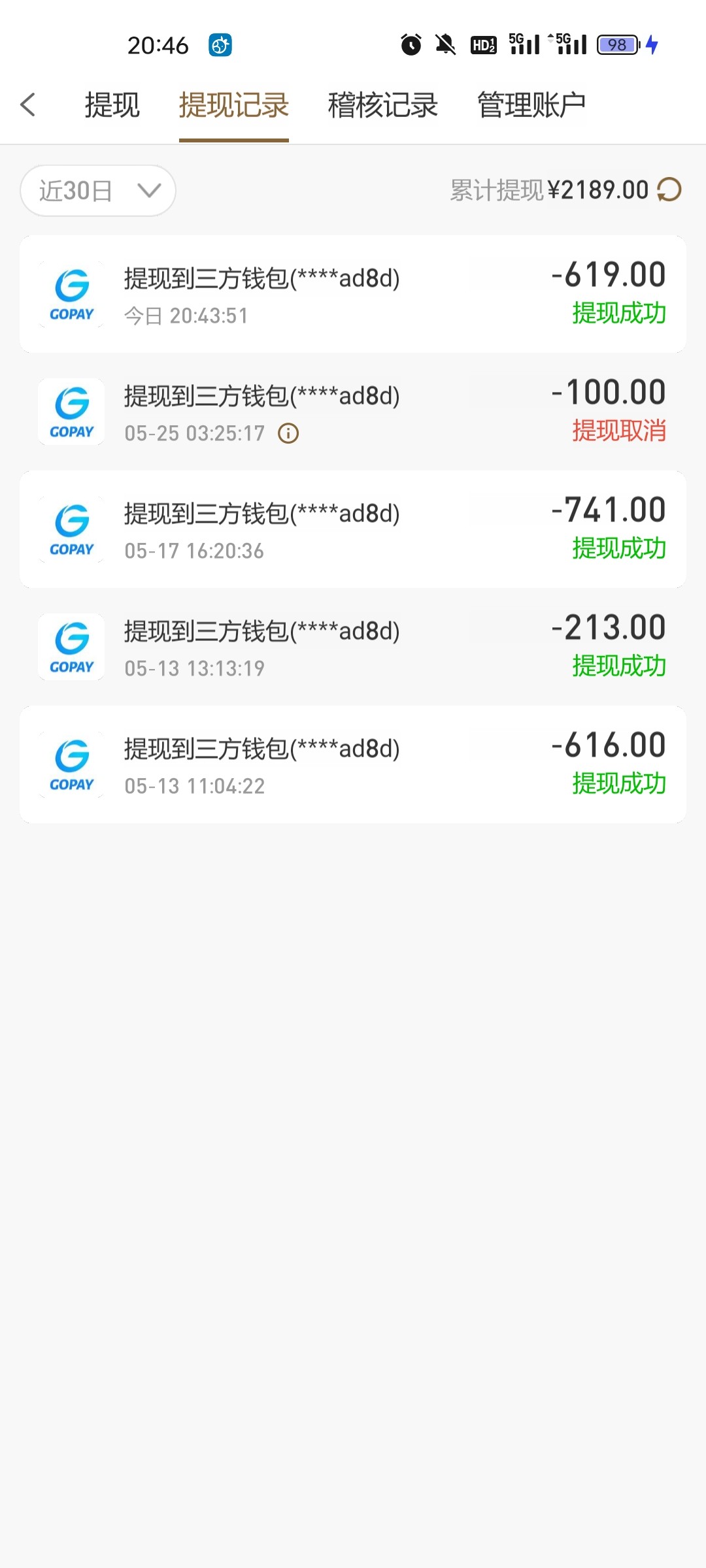Open the -213.00 withdrawal record

pyautogui.click(x=353, y=647)
